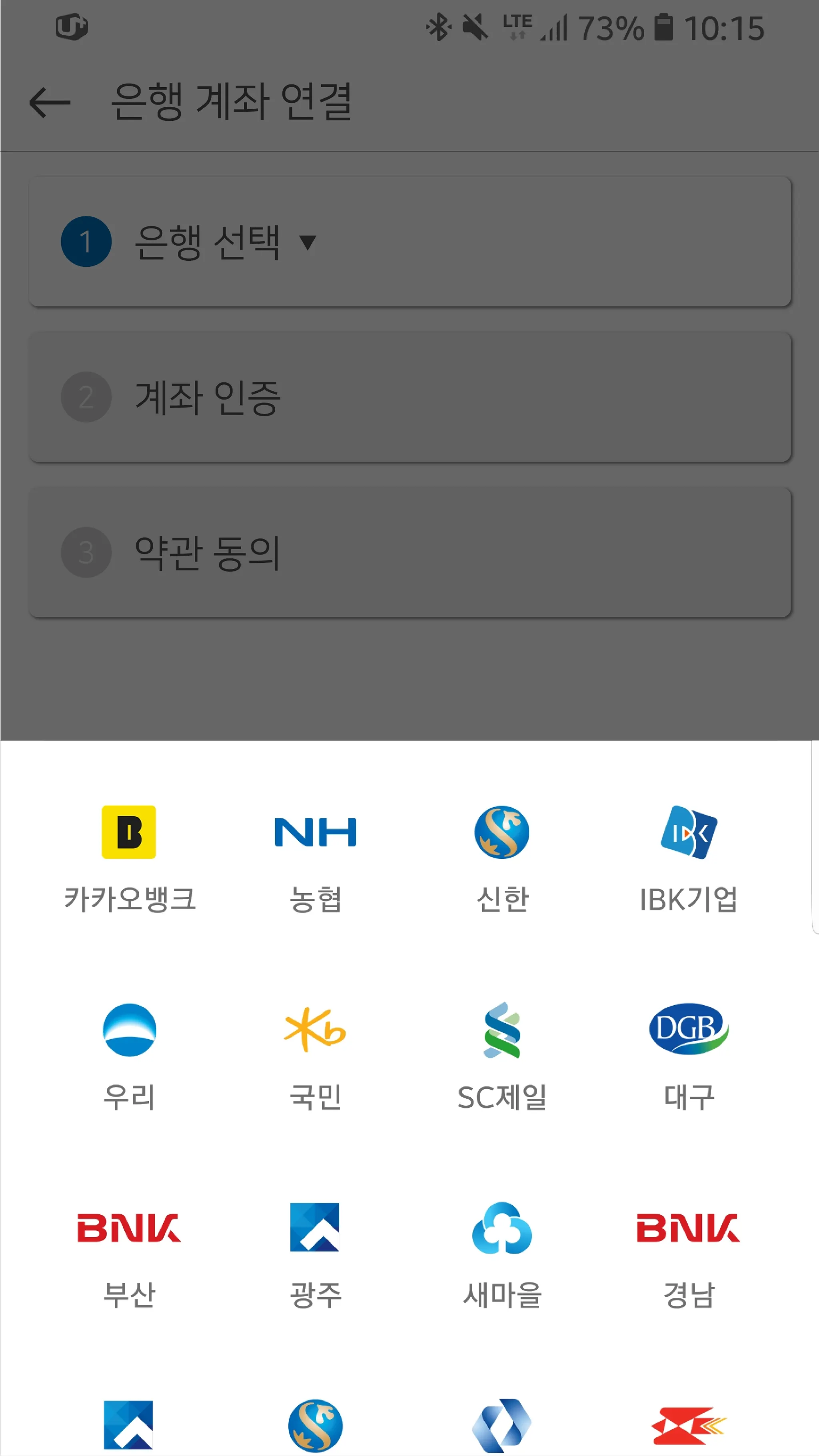The image size is (819, 1456).
Task: Expand the 은행 선택 dropdown
Action: (307, 242)
